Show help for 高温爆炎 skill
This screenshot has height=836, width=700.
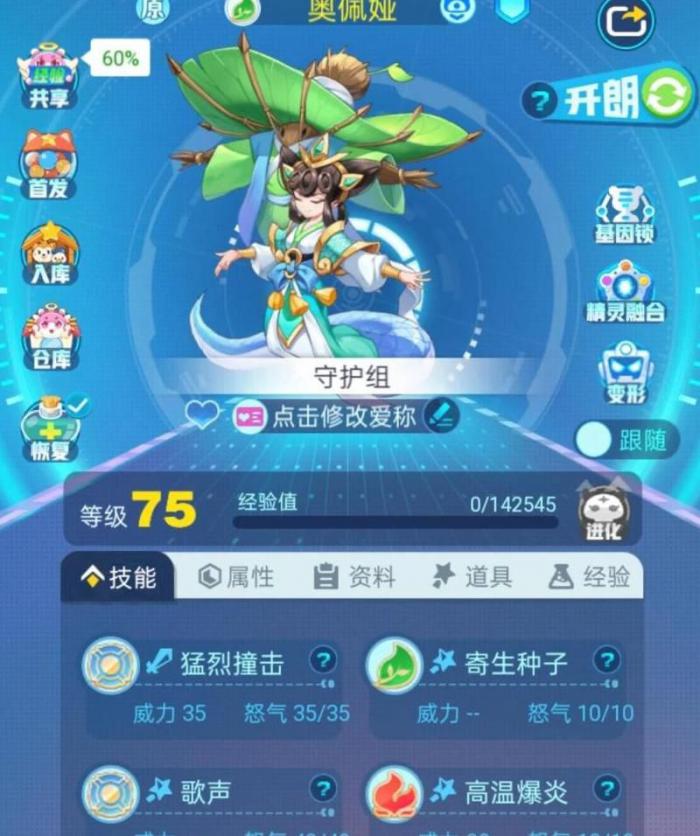606,790
